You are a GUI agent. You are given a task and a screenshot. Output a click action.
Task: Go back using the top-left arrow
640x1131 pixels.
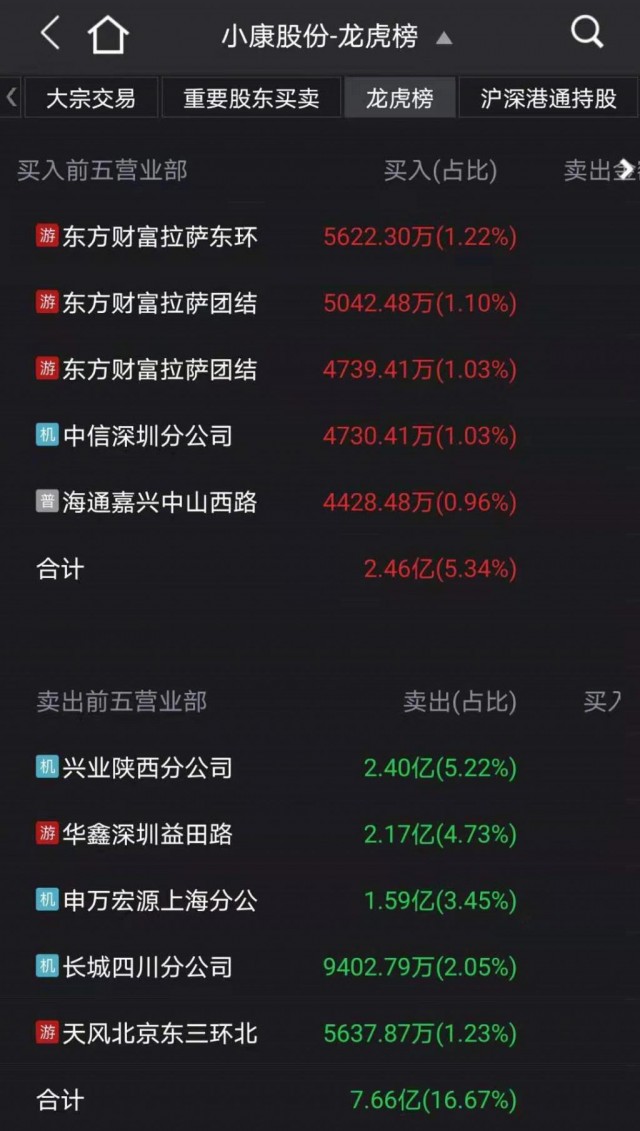(50, 34)
